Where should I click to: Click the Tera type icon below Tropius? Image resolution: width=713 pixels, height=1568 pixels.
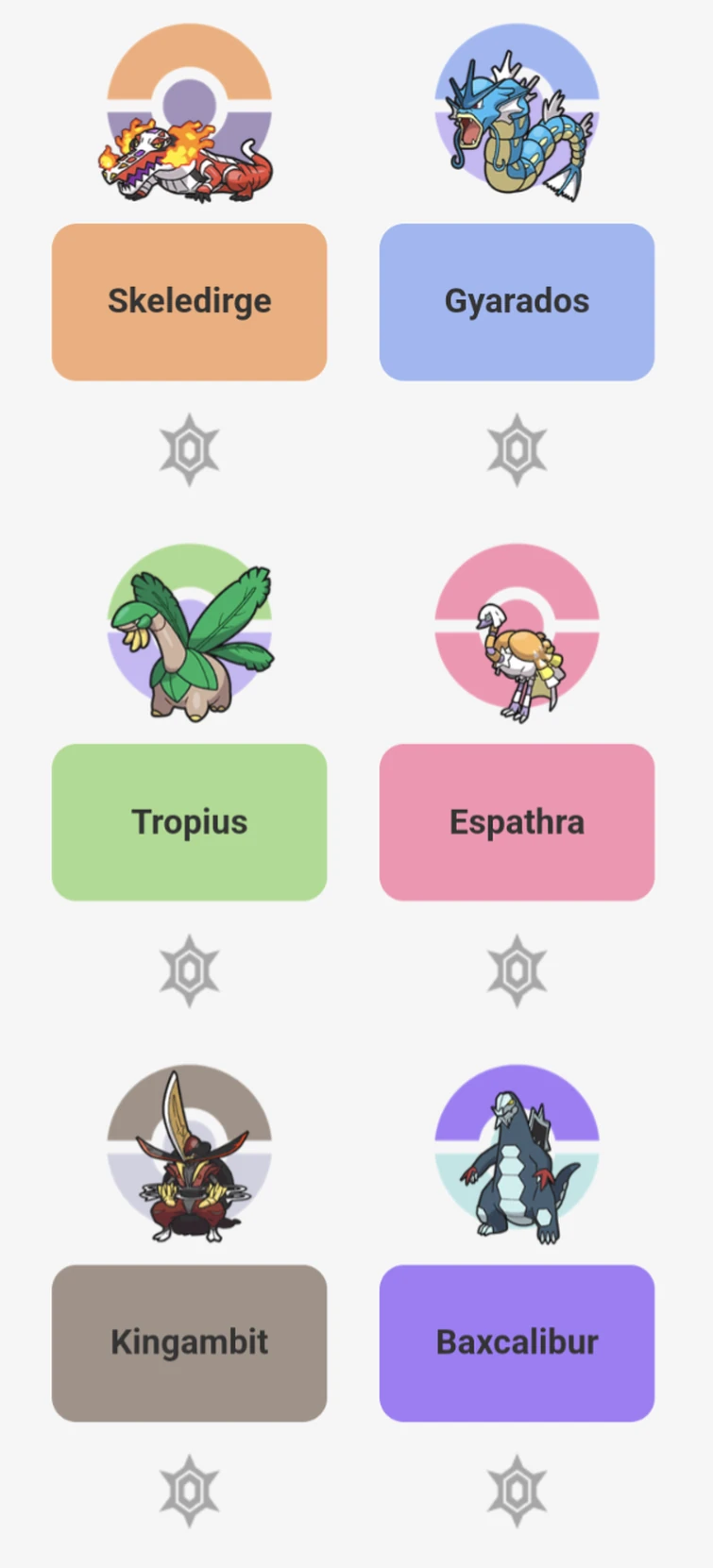point(189,970)
